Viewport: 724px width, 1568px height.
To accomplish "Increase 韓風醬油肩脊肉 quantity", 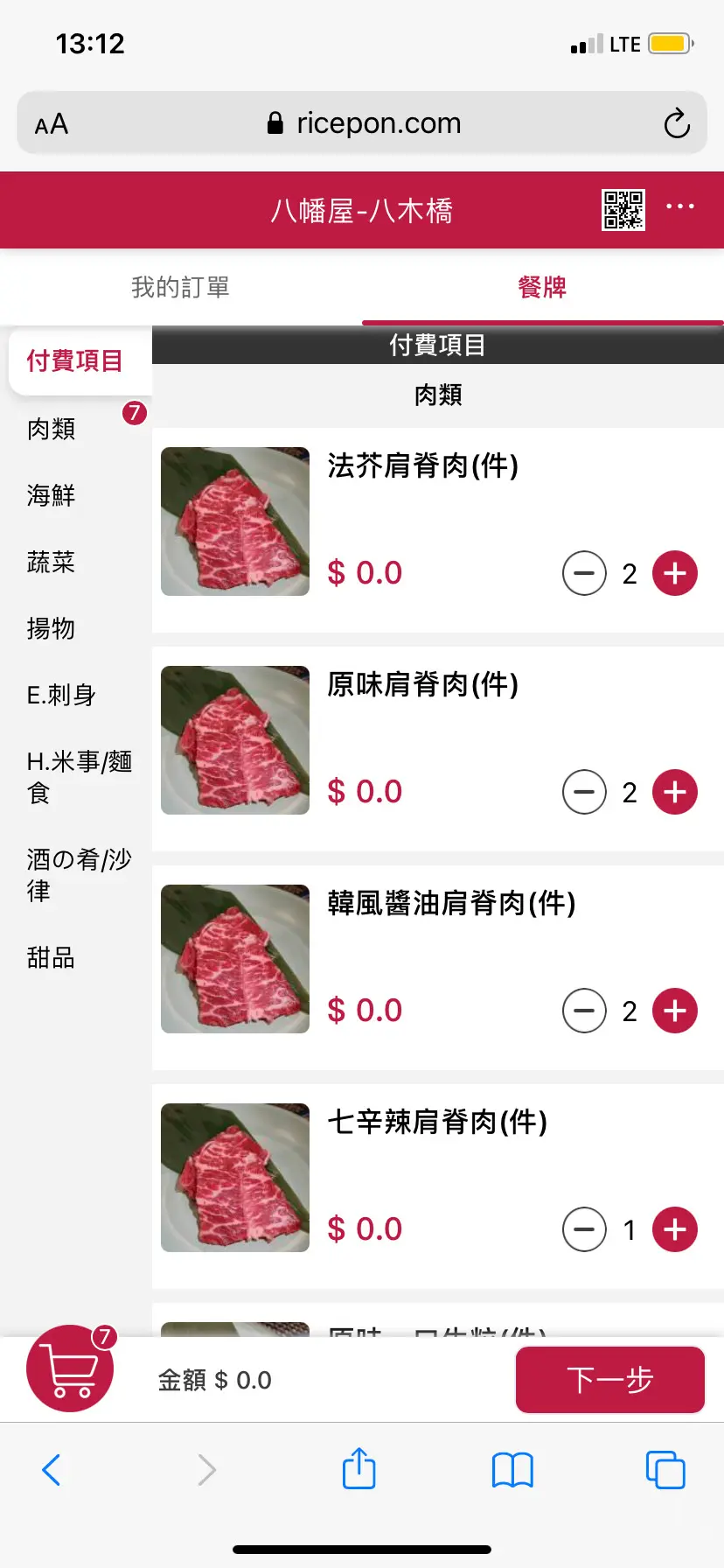I will (675, 1011).
